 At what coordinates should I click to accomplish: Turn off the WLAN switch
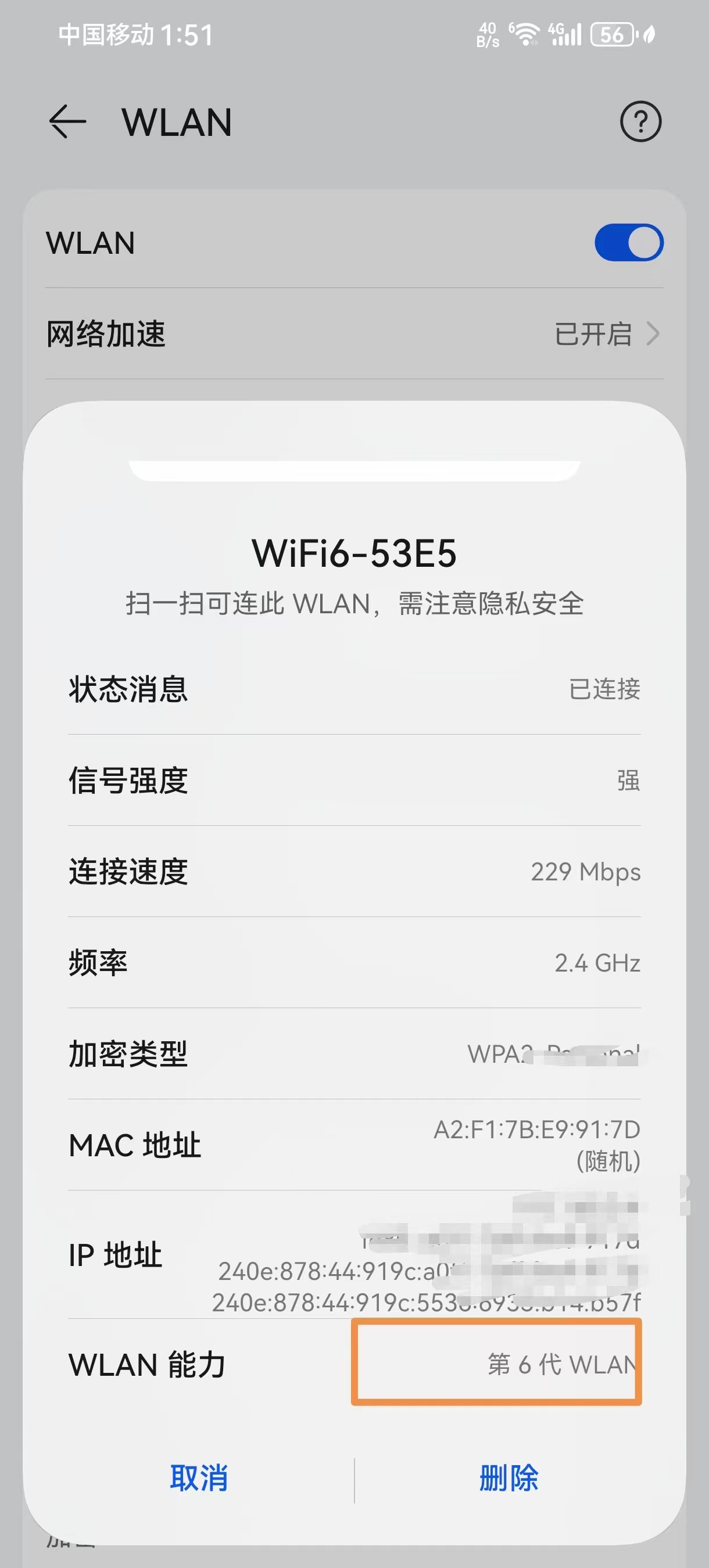(629, 242)
